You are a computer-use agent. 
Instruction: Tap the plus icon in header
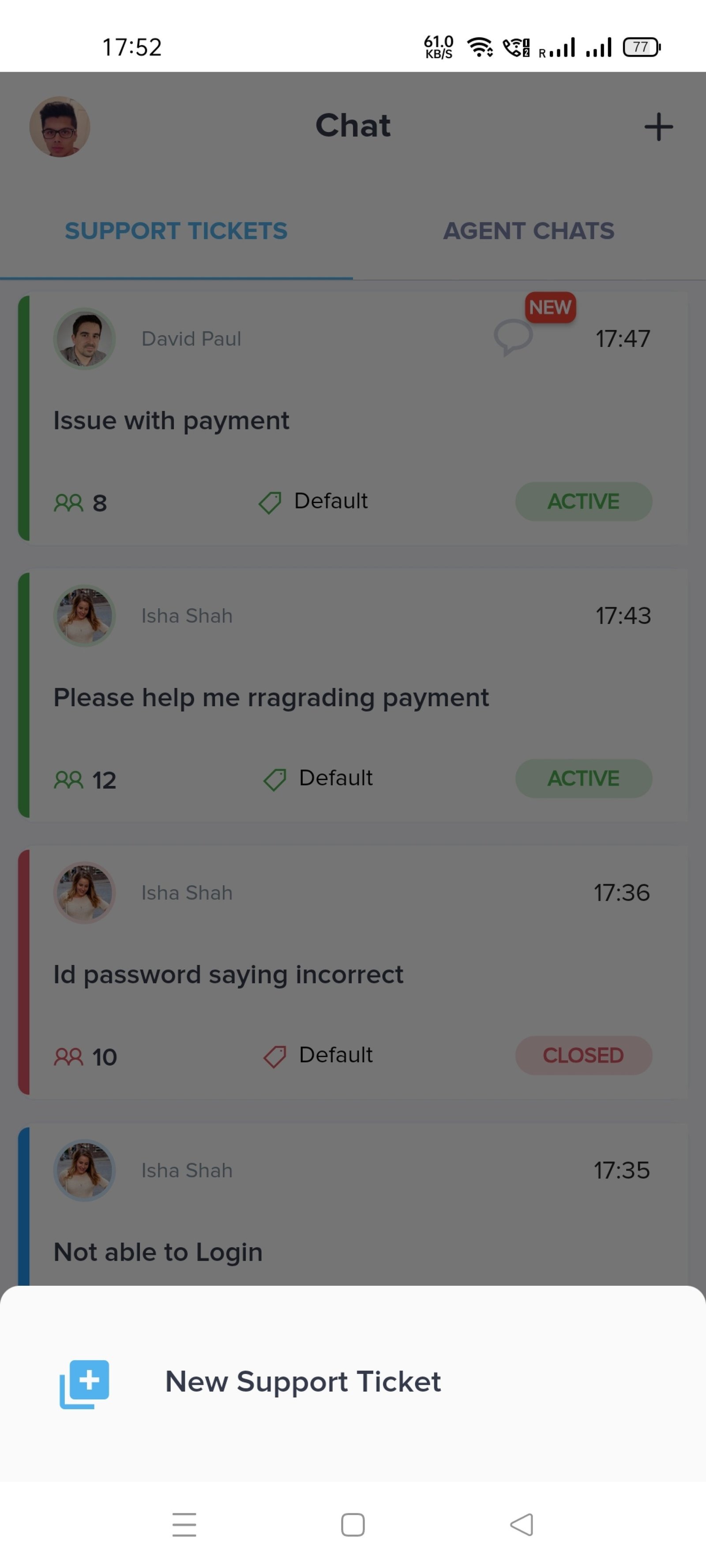point(658,127)
